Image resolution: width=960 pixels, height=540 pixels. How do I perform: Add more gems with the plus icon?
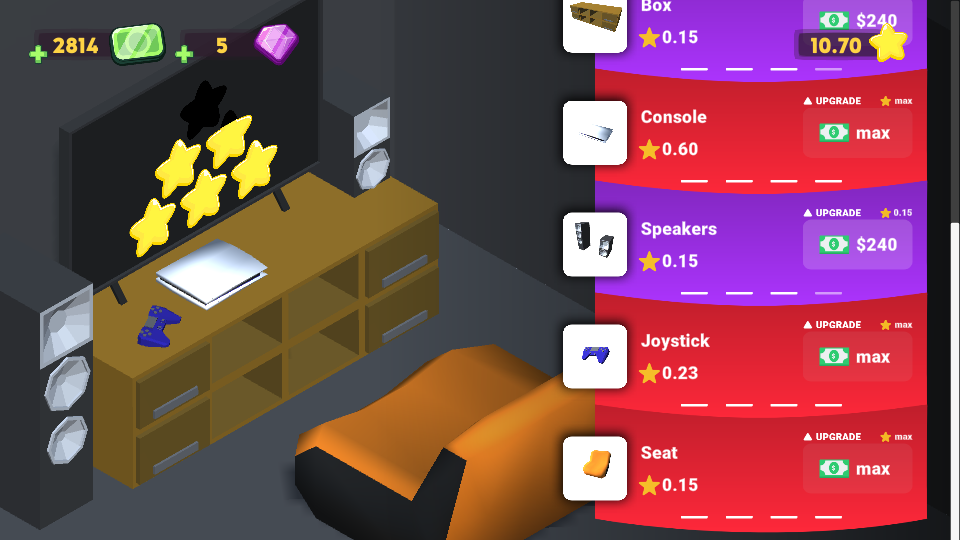184,53
